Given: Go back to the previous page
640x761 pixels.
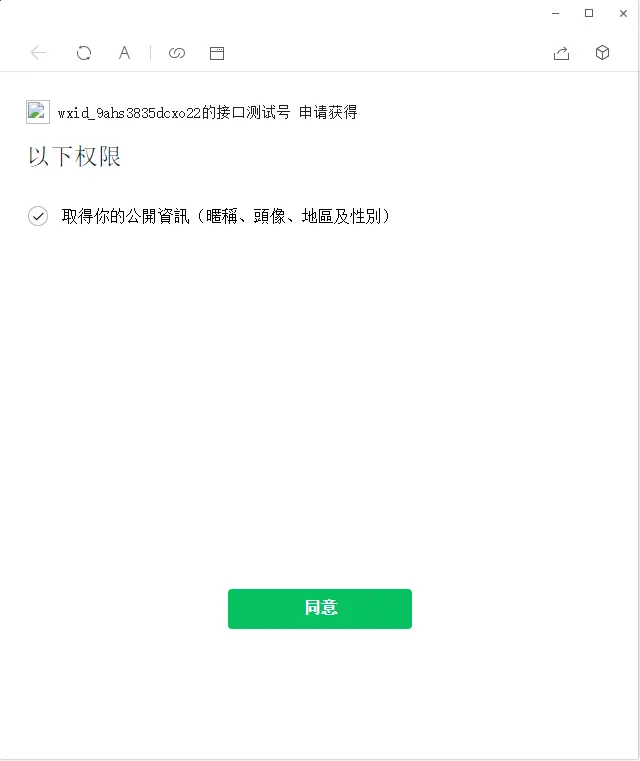Looking at the screenshot, I should [x=38, y=53].
